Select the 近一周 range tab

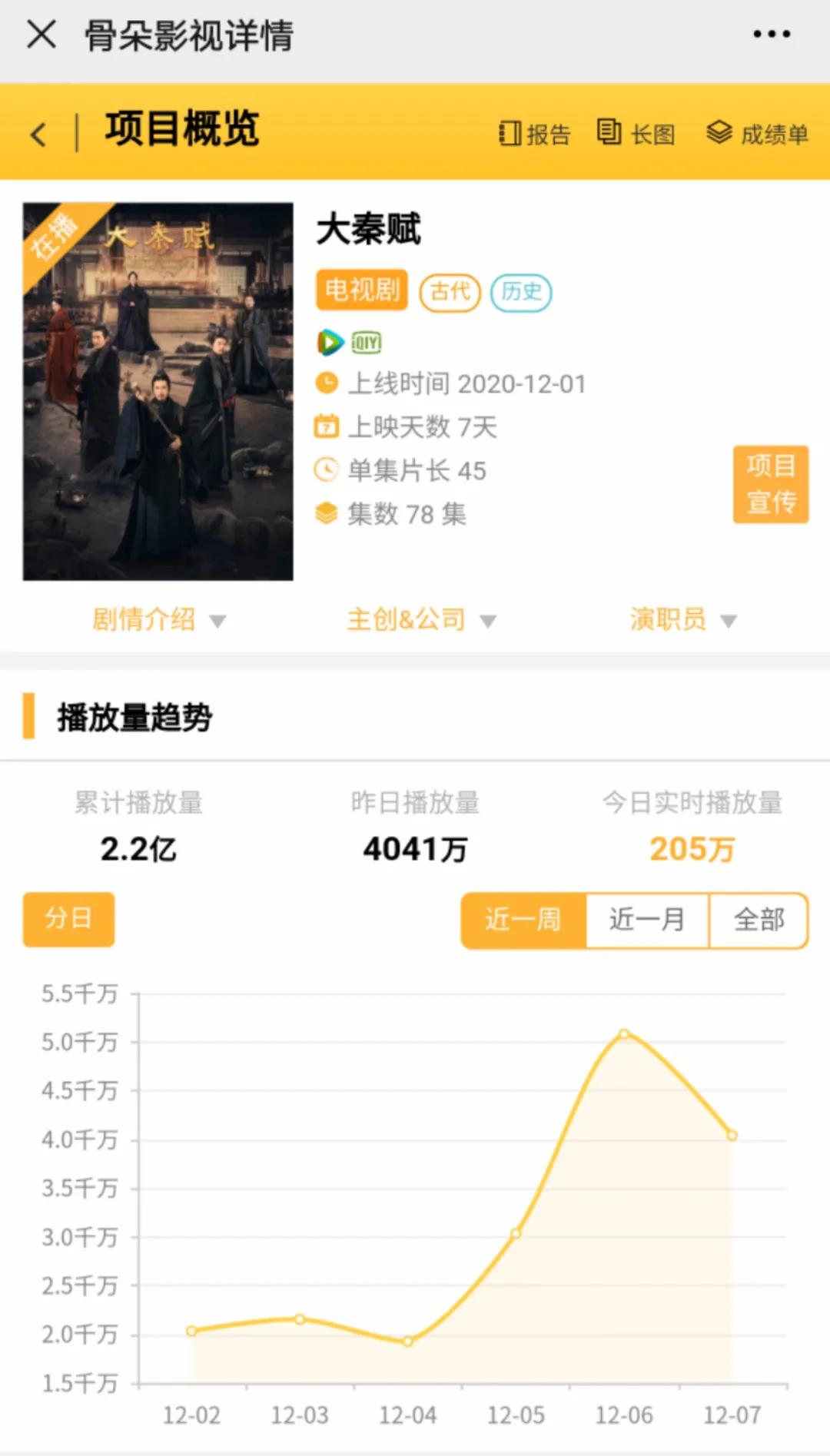(523, 920)
